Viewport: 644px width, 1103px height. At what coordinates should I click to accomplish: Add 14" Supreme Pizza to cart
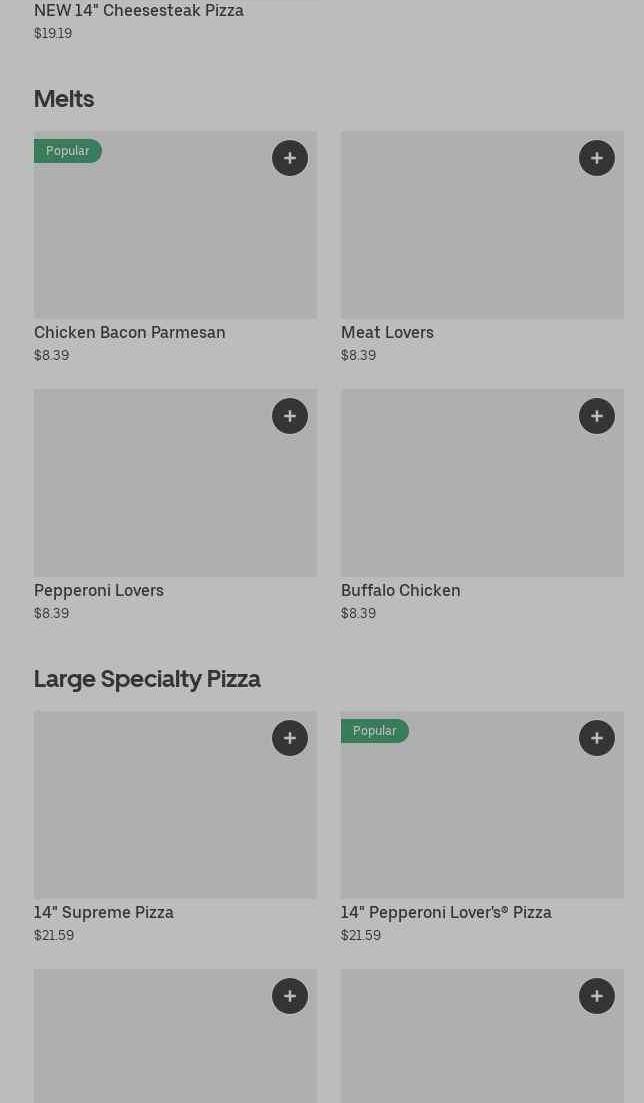(290, 738)
